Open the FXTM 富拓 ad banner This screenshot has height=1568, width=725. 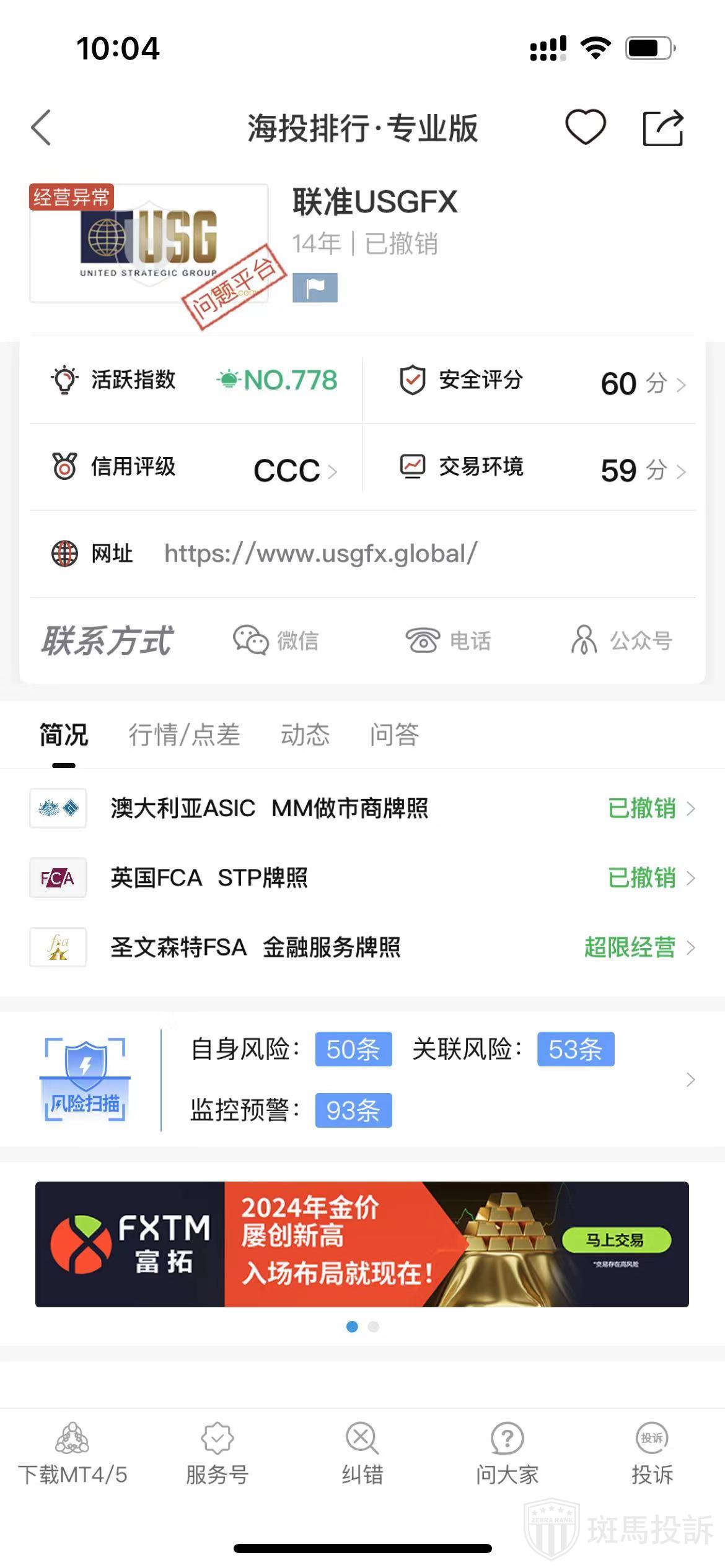[x=362, y=1244]
